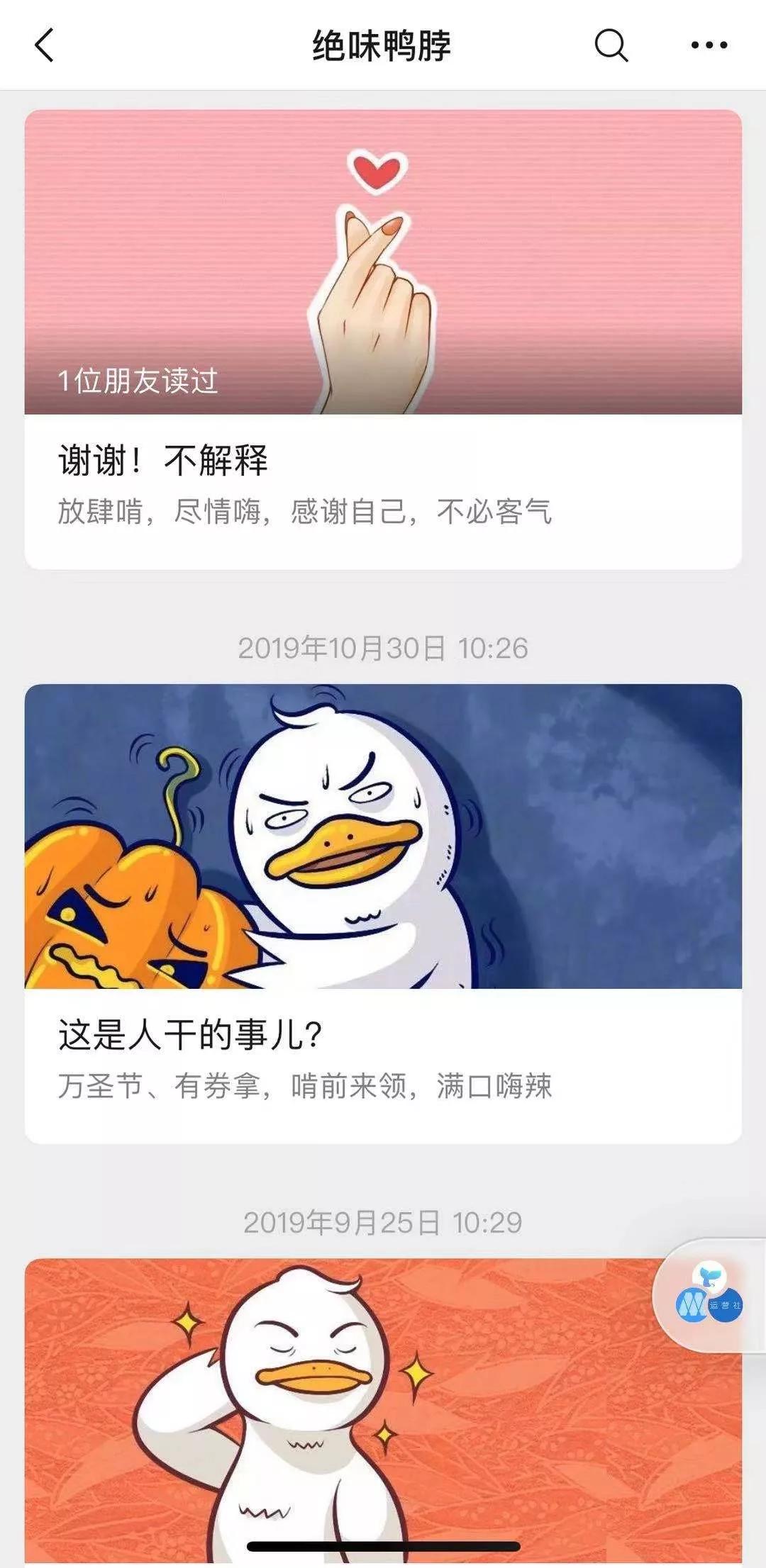
Task: Tap the finger-heart cover image
Action: [x=383, y=262]
